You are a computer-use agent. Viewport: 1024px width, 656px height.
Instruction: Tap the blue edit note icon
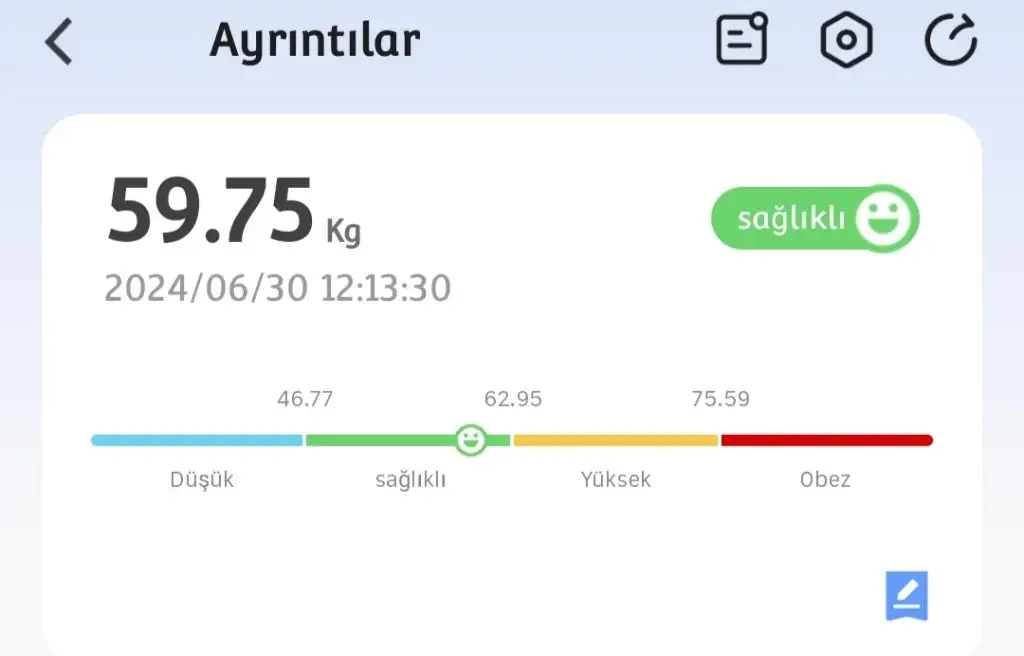click(907, 596)
